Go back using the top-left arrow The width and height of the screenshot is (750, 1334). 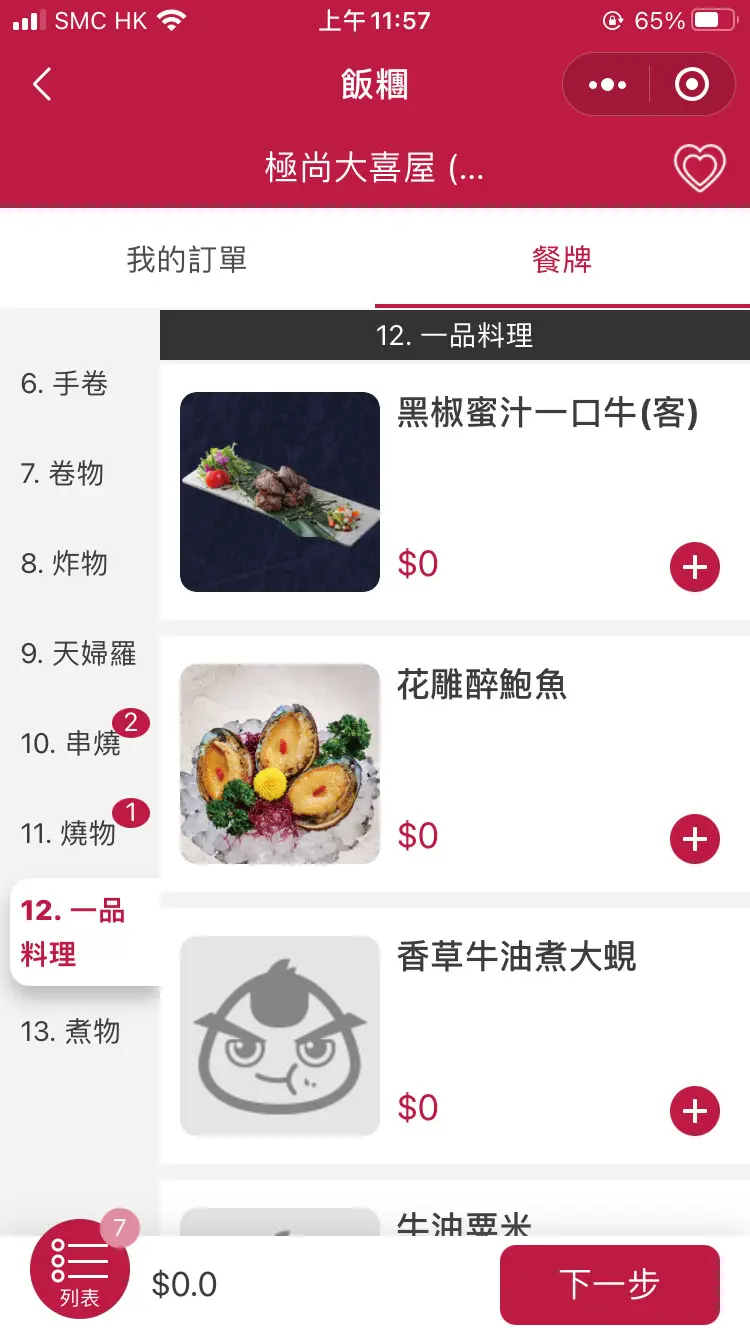(42, 85)
